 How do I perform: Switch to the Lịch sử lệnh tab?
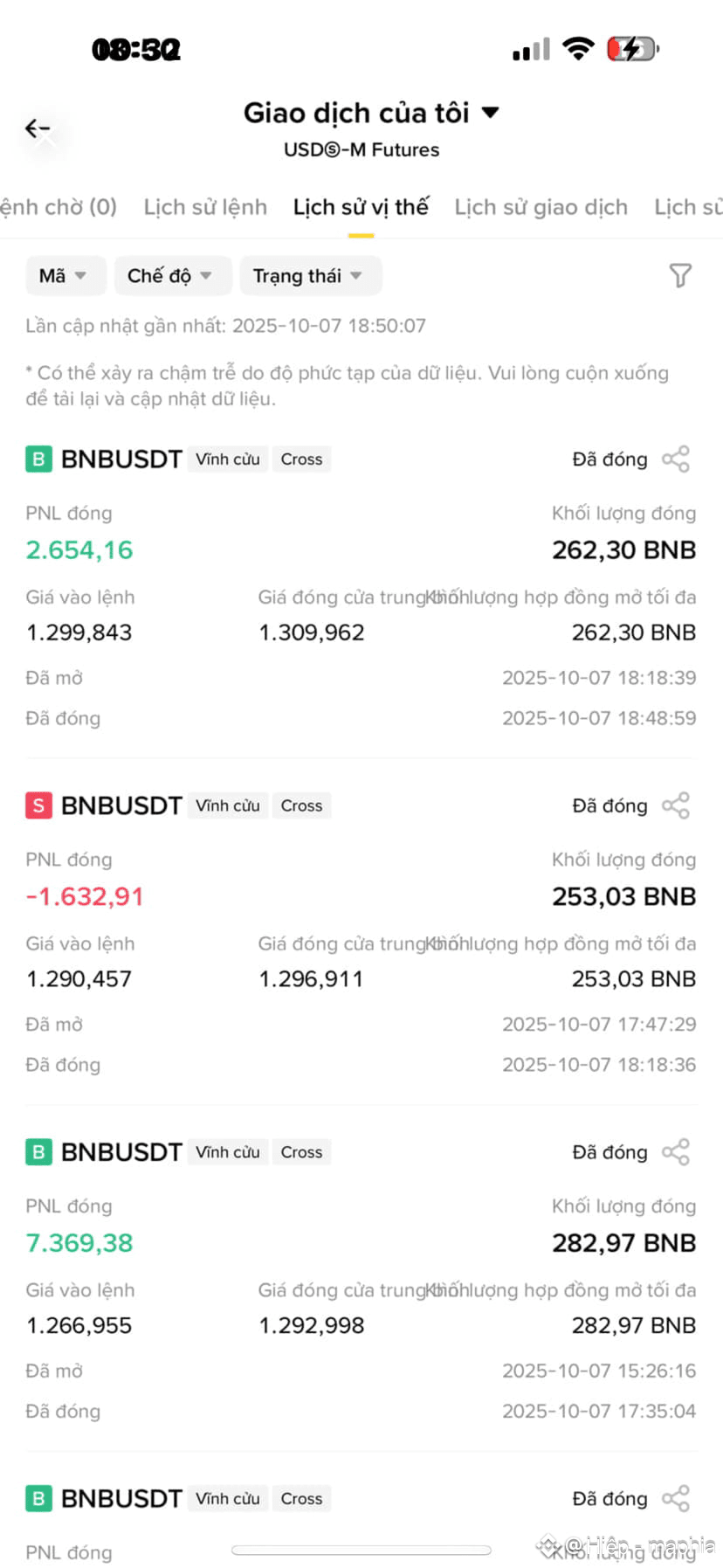point(205,207)
